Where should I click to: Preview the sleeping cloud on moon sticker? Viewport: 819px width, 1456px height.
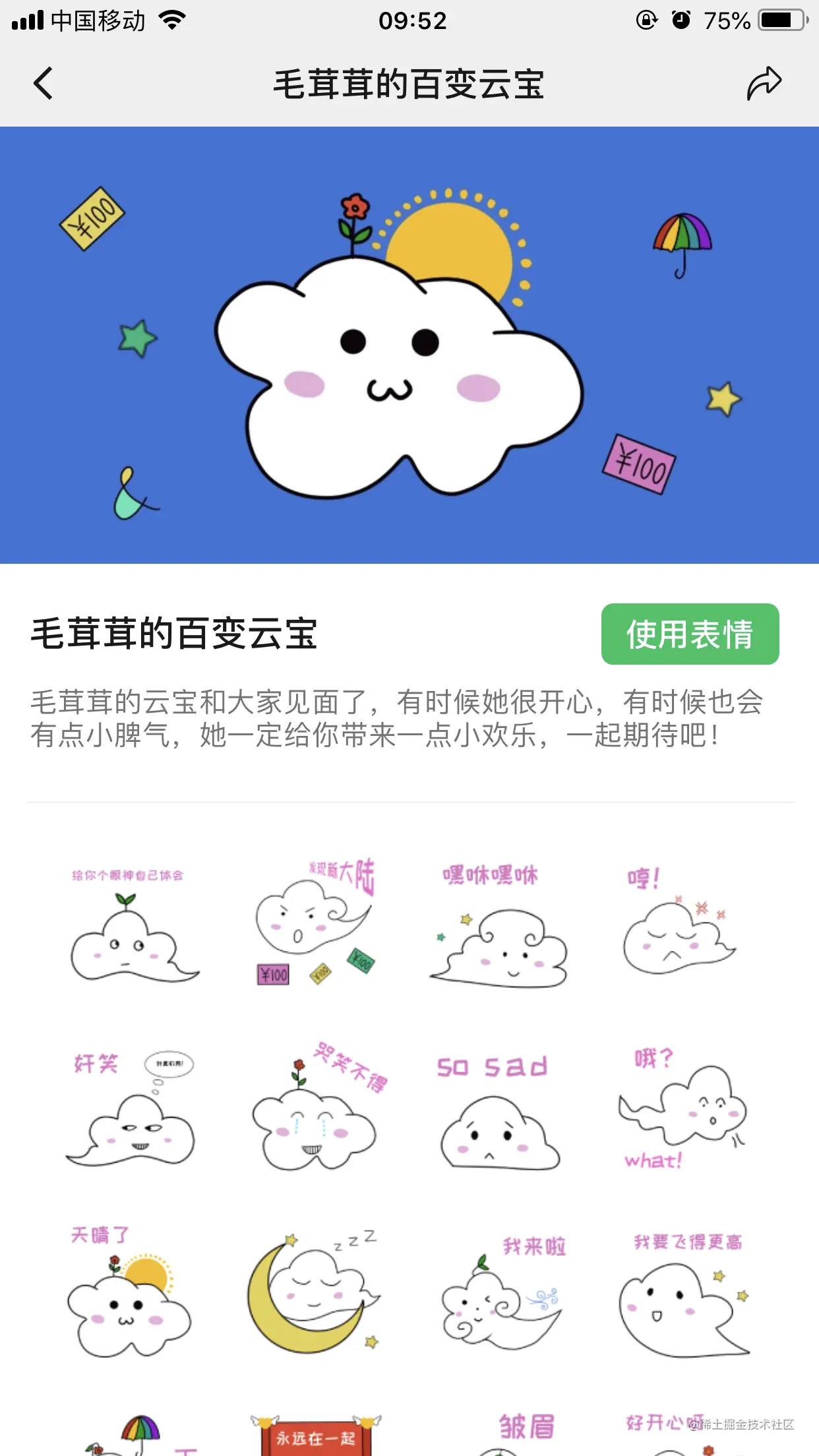click(x=315, y=1292)
